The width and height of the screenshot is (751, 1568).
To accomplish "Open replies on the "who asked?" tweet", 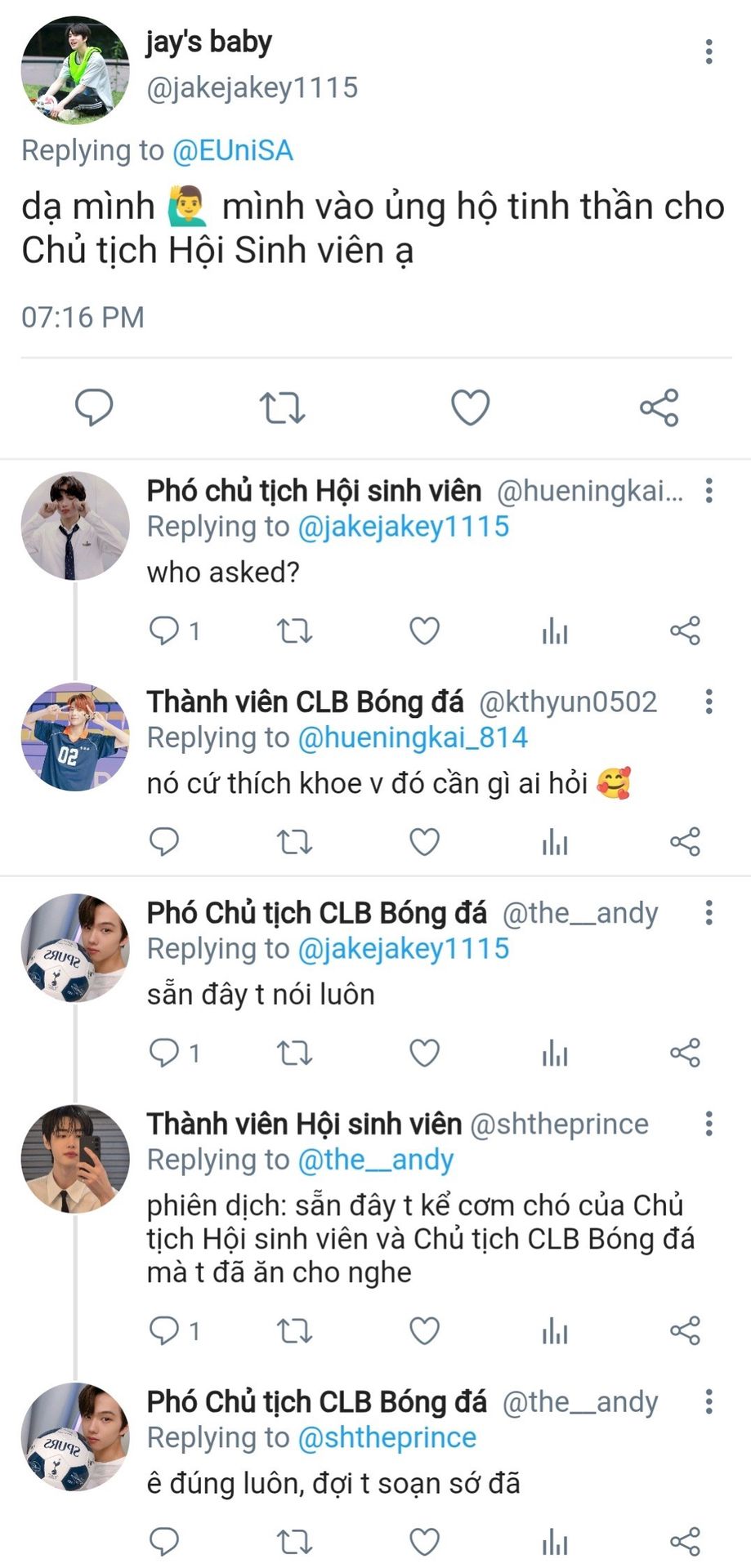I will (x=164, y=630).
